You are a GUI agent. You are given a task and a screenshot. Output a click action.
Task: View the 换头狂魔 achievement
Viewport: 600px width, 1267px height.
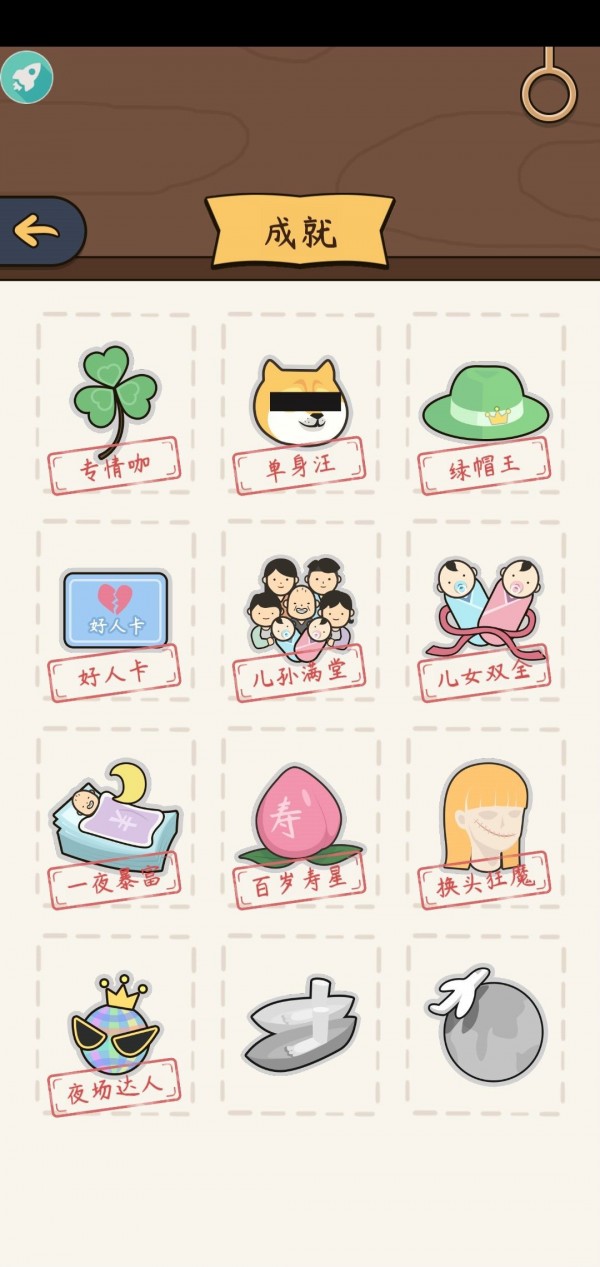(485, 822)
